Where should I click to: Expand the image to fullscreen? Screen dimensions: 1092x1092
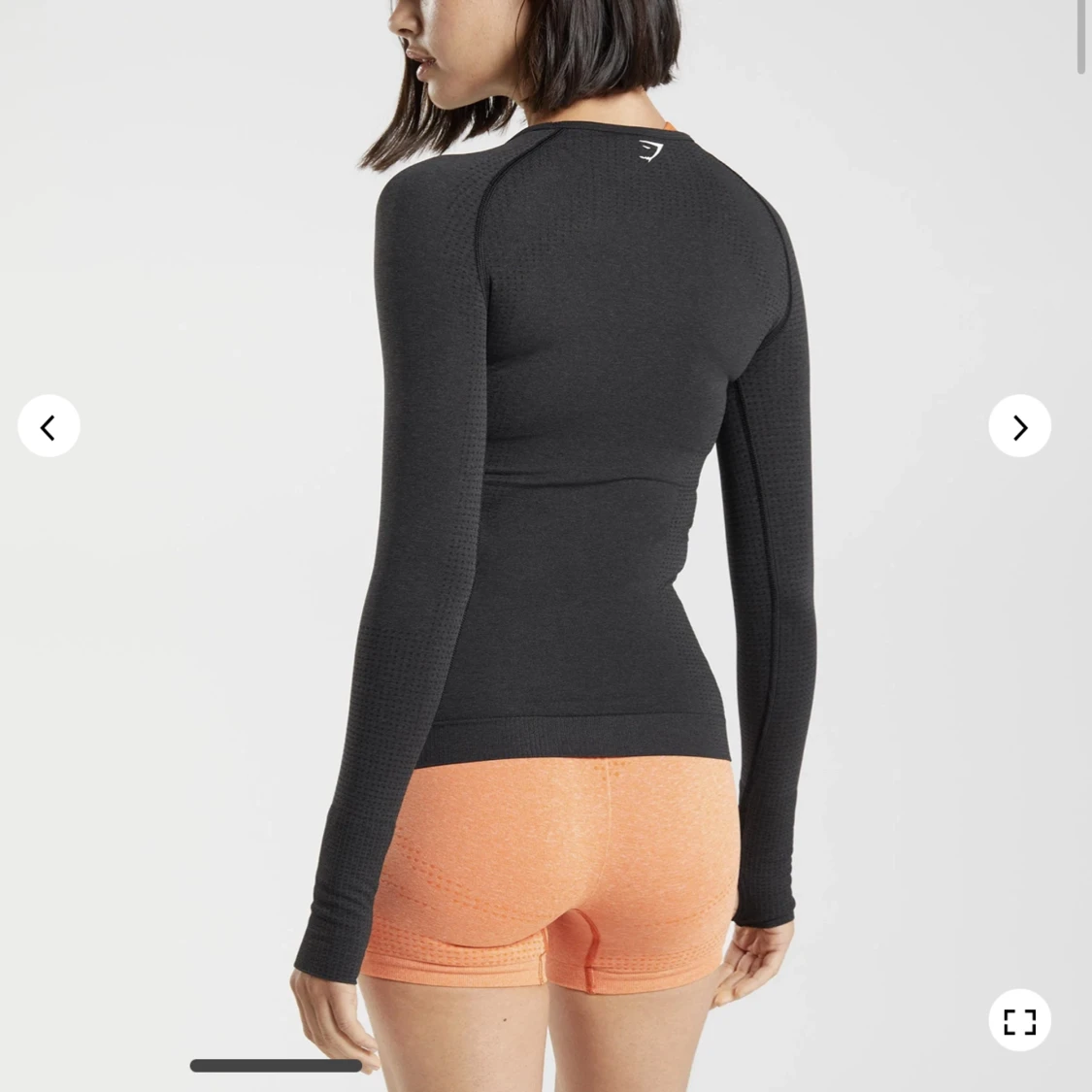(1019, 1020)
